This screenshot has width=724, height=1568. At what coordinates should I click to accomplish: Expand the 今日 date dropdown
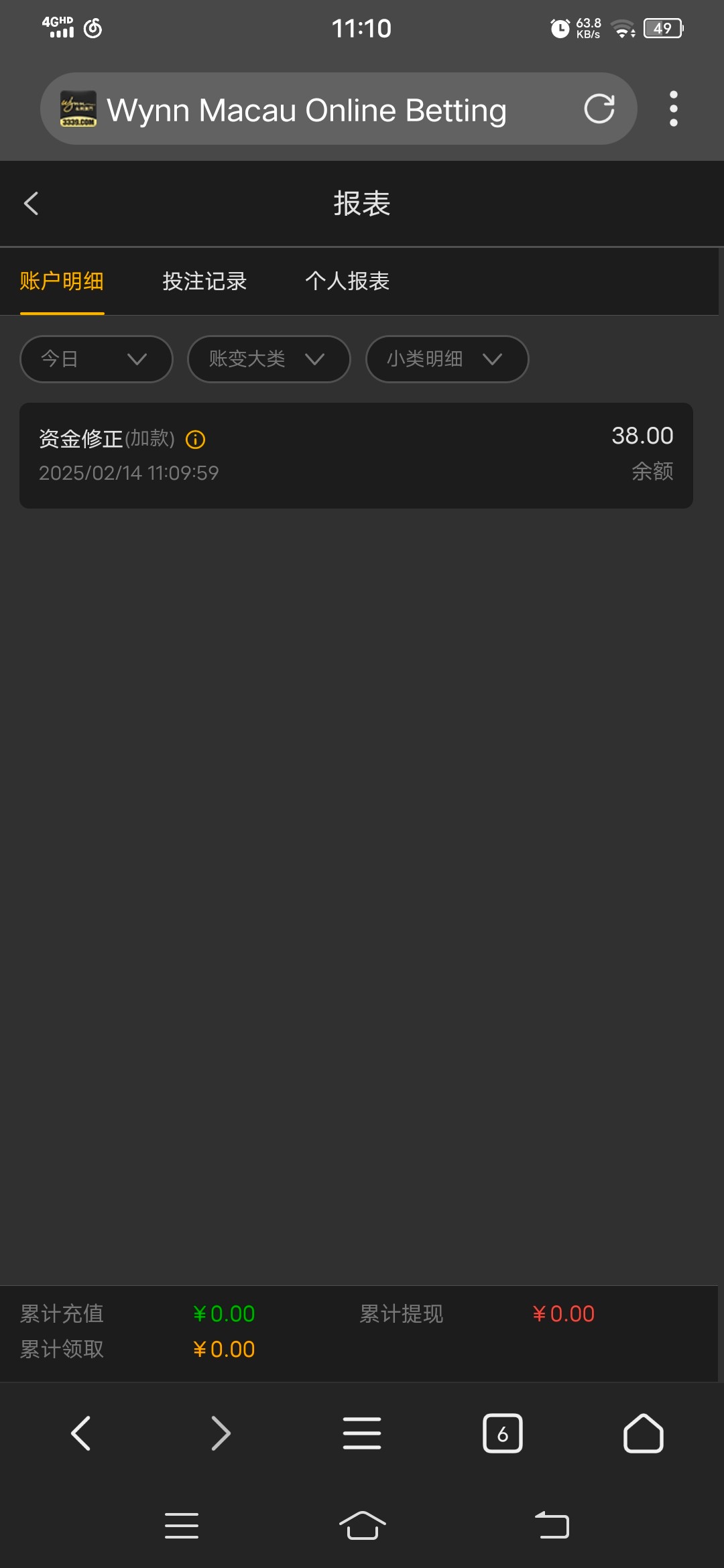pyautogui.click(x=97, y=359)
